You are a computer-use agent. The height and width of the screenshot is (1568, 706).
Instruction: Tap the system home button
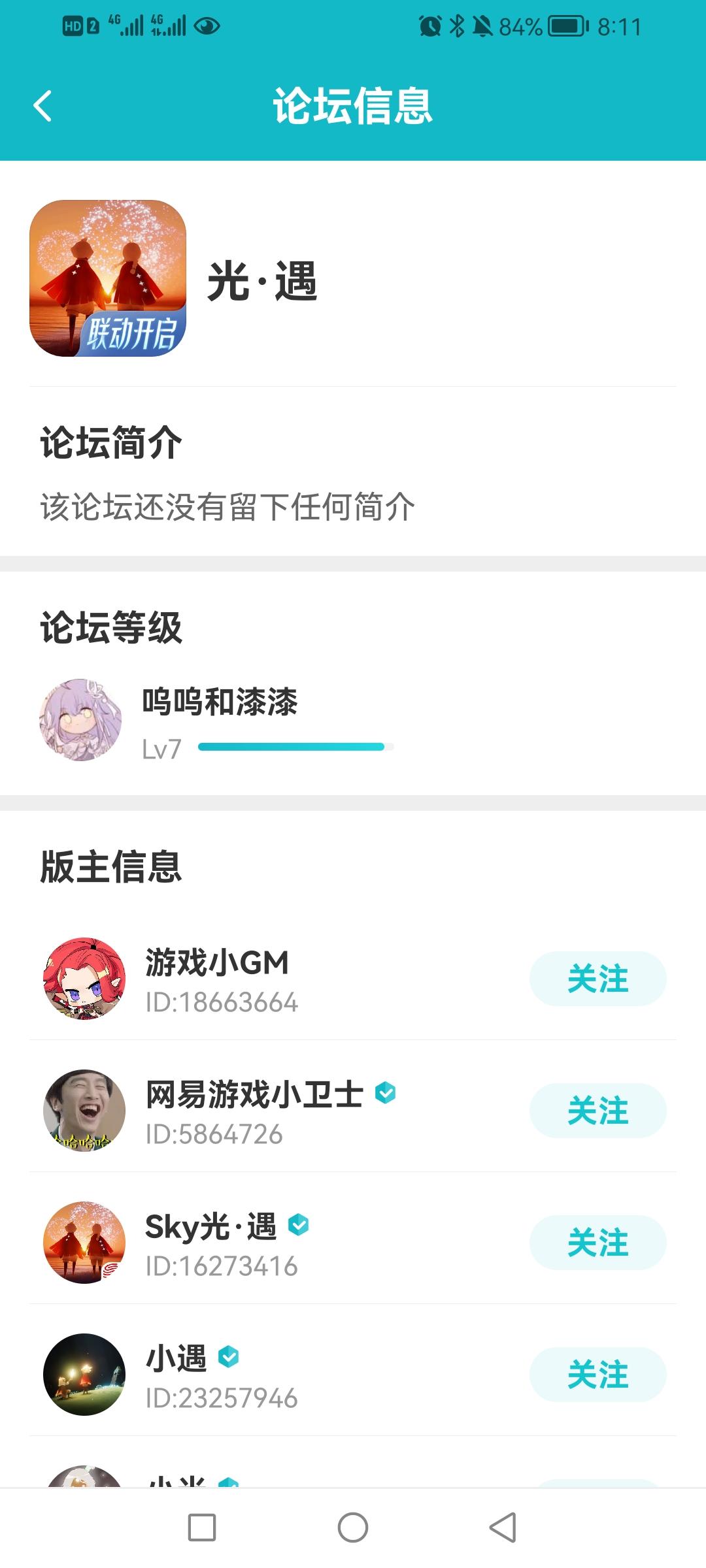(x=353, y=1527)
